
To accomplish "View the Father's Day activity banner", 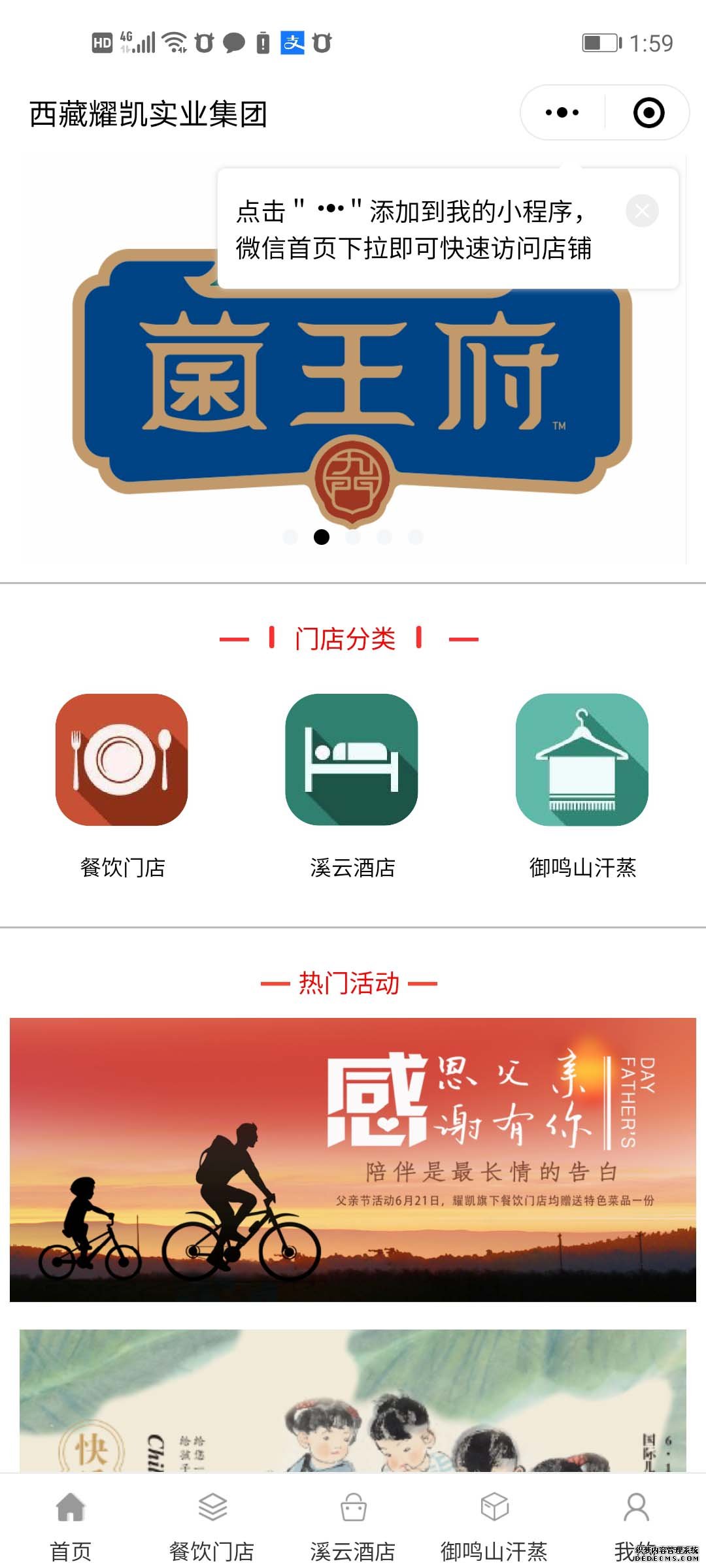I will point(353,1160).
